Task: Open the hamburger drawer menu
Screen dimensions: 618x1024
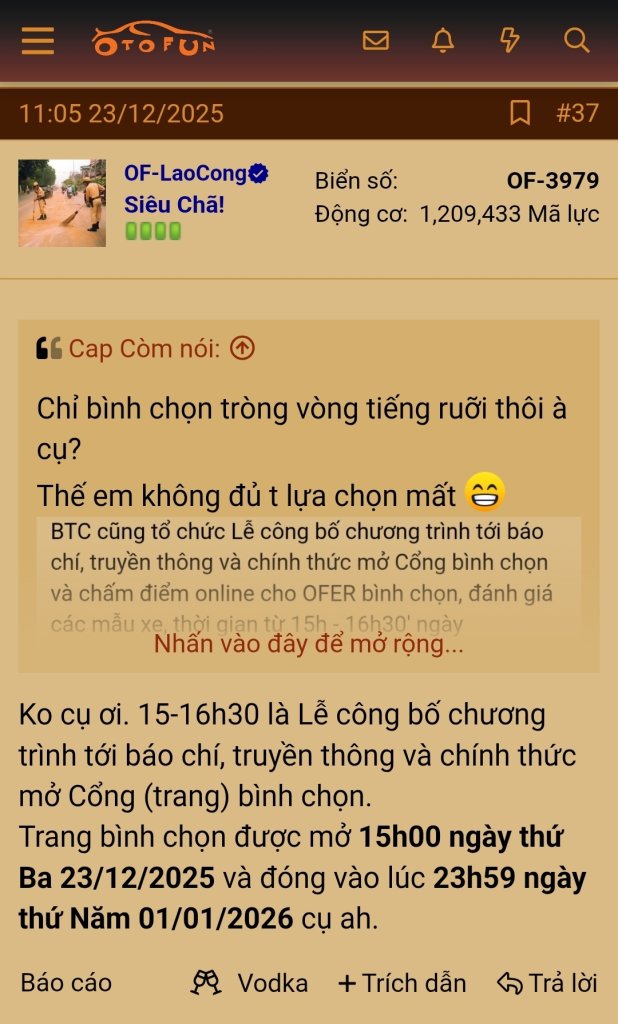Action: coord(38,40)
